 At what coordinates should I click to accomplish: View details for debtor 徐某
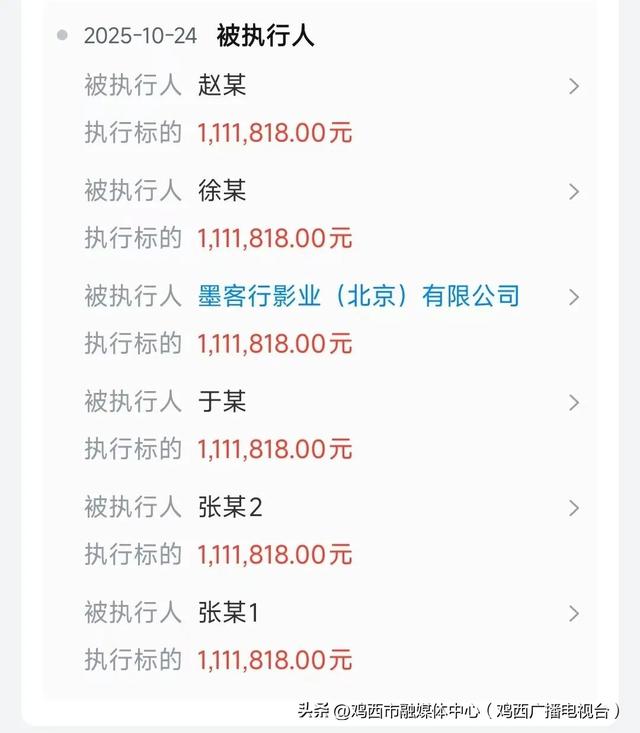[222, 191]
